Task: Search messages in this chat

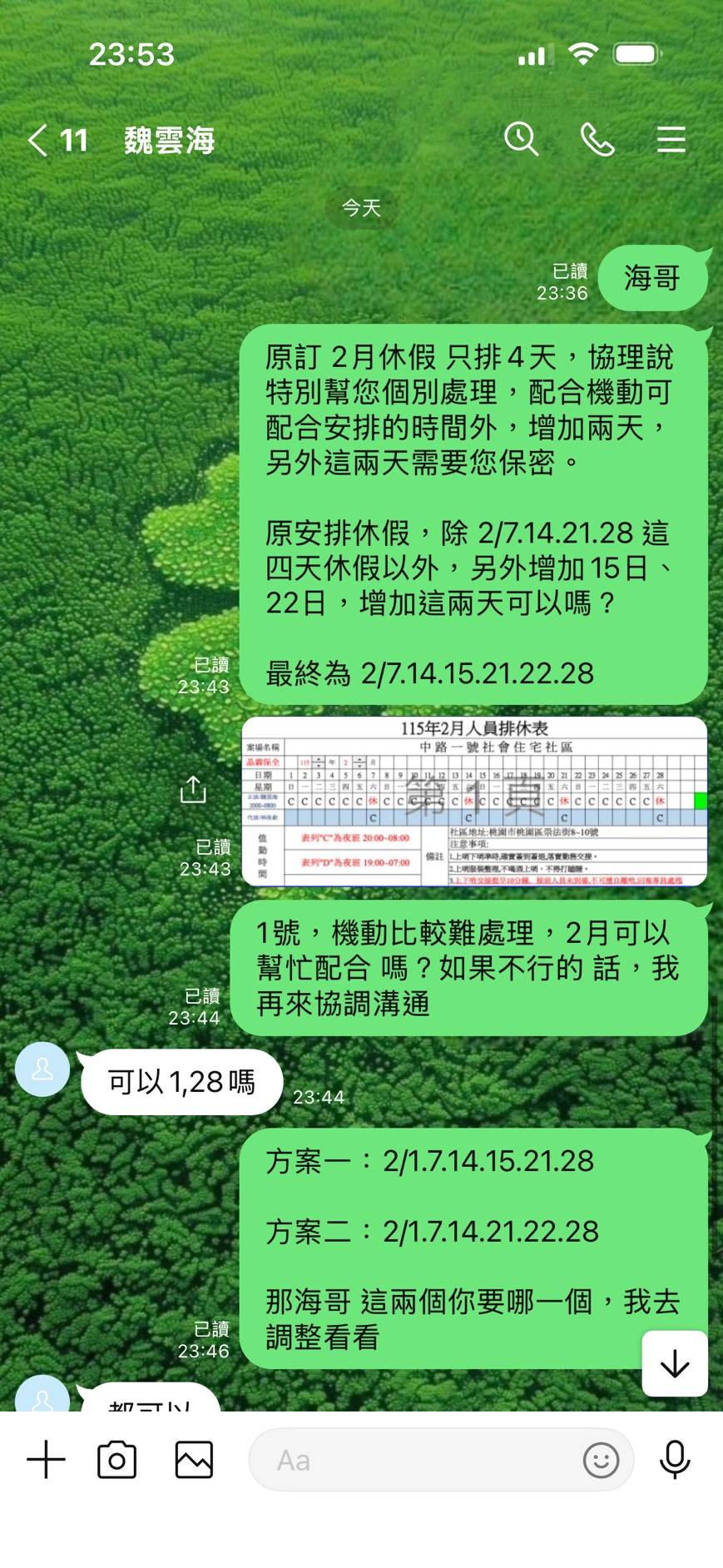Action: coord(522,139)
